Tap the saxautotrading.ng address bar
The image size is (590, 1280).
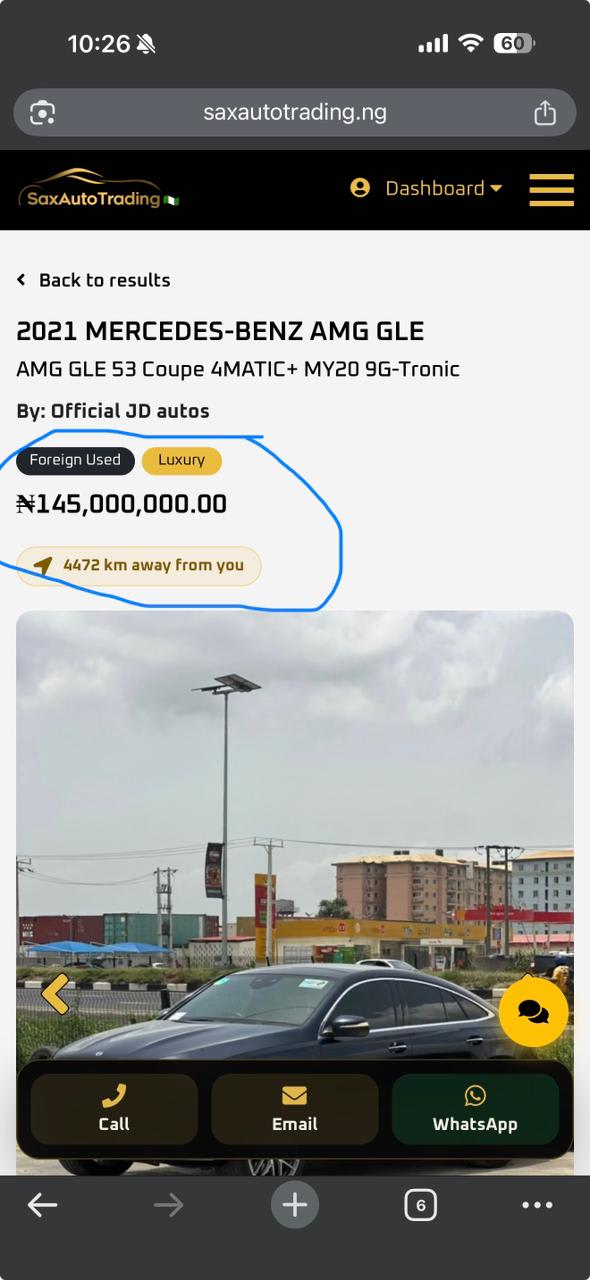tap(295, 112)
